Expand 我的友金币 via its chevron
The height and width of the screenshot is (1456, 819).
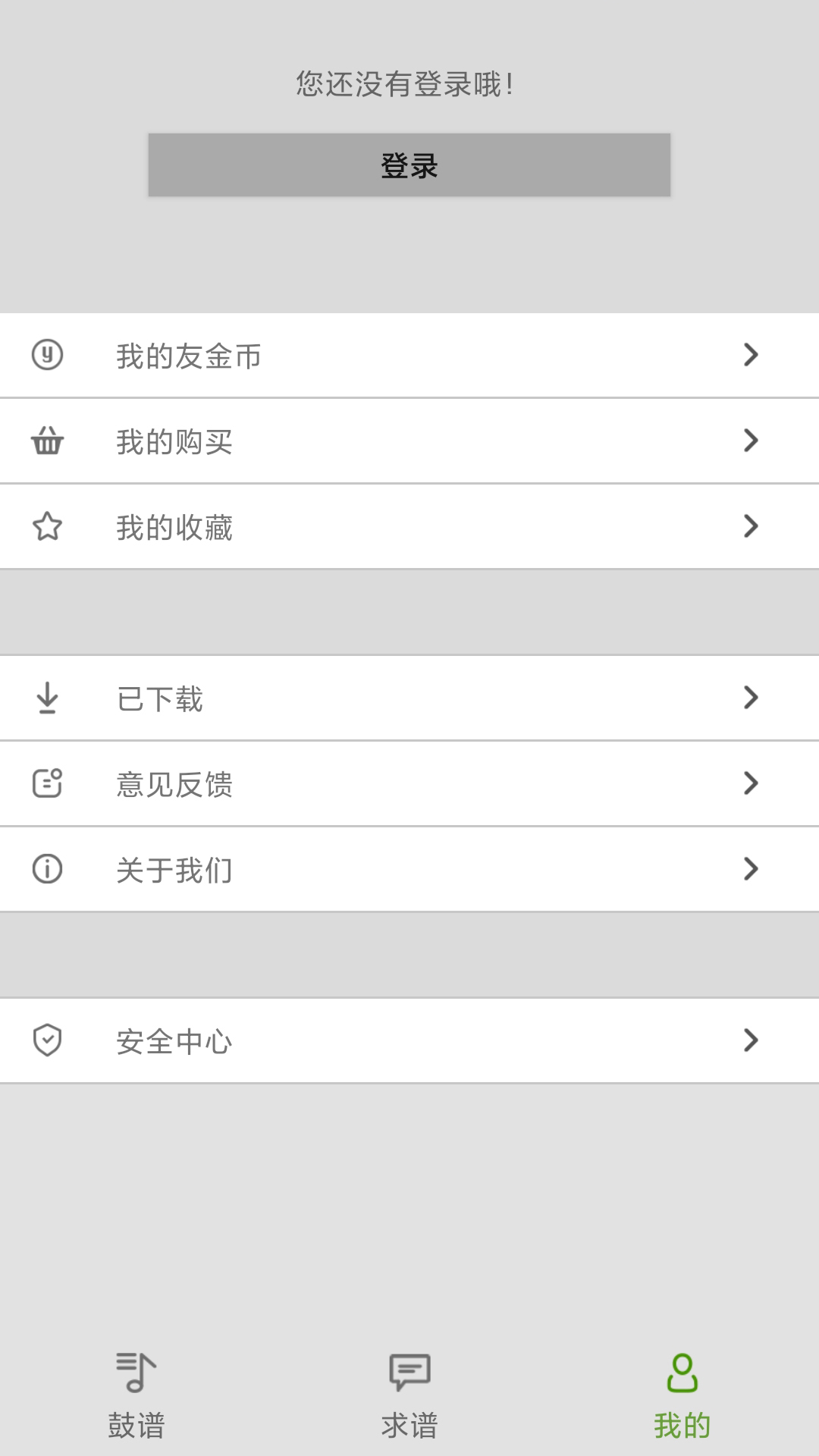751,354
